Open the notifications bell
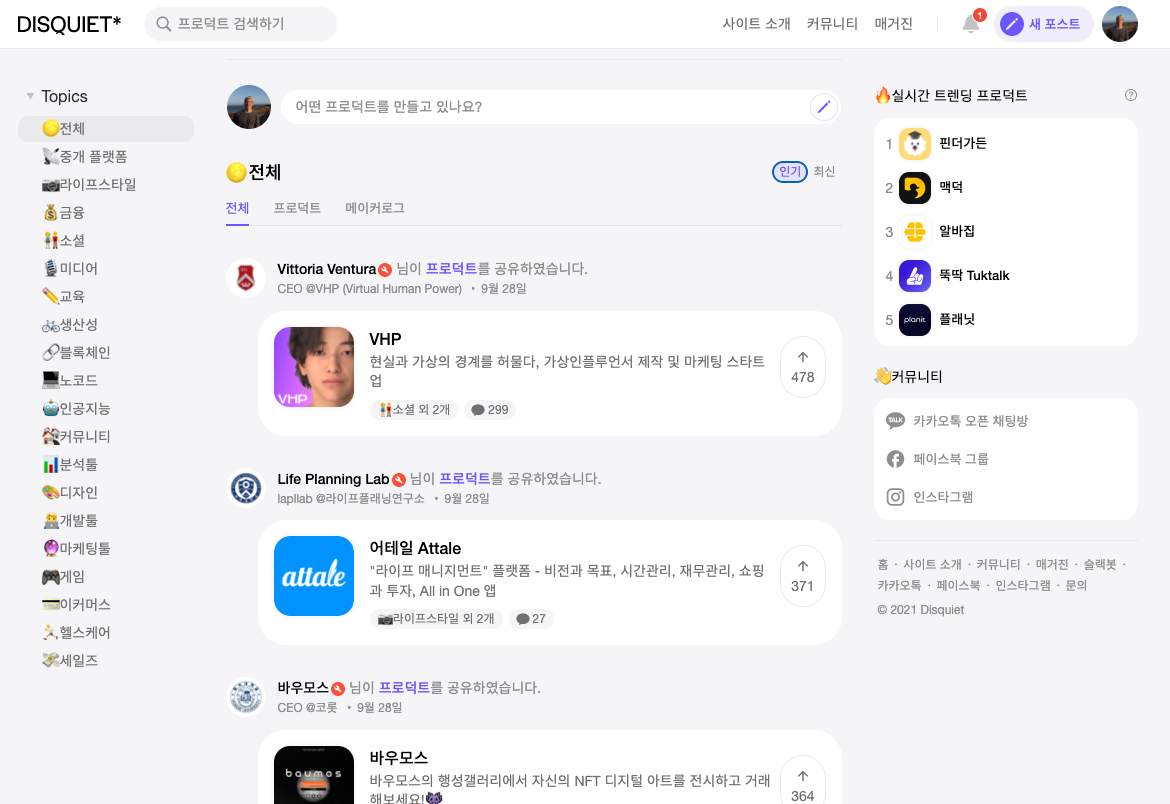The height and width of the screenshot is (804, 1170). click(970, 24)
